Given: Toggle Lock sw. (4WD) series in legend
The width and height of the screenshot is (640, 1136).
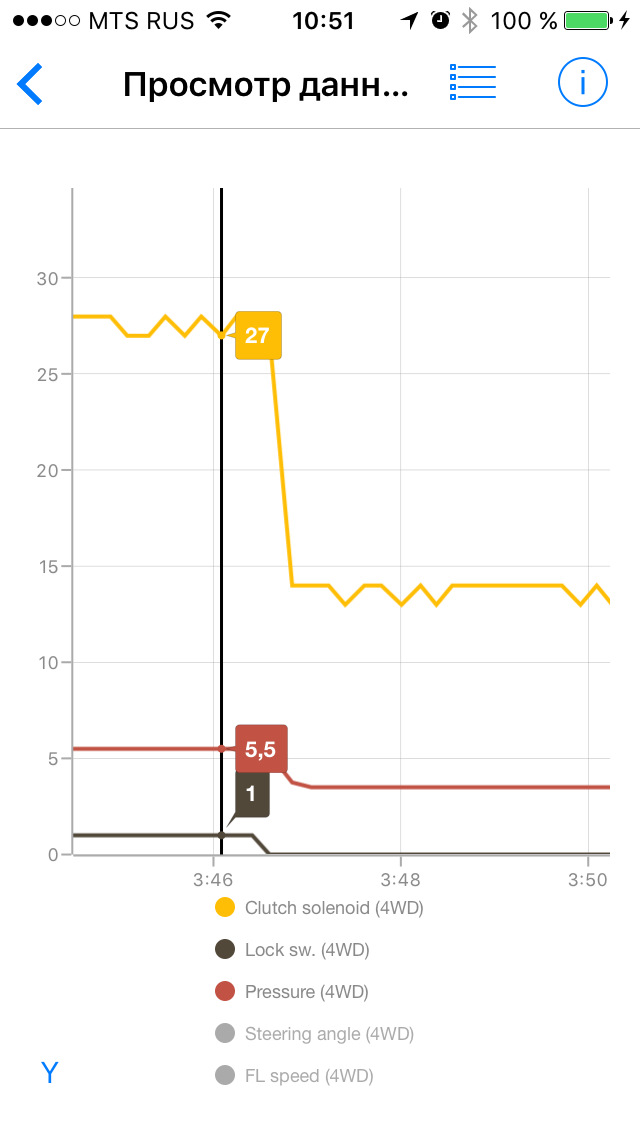Looking at the screenshot, I should click(x=293, y=950).
